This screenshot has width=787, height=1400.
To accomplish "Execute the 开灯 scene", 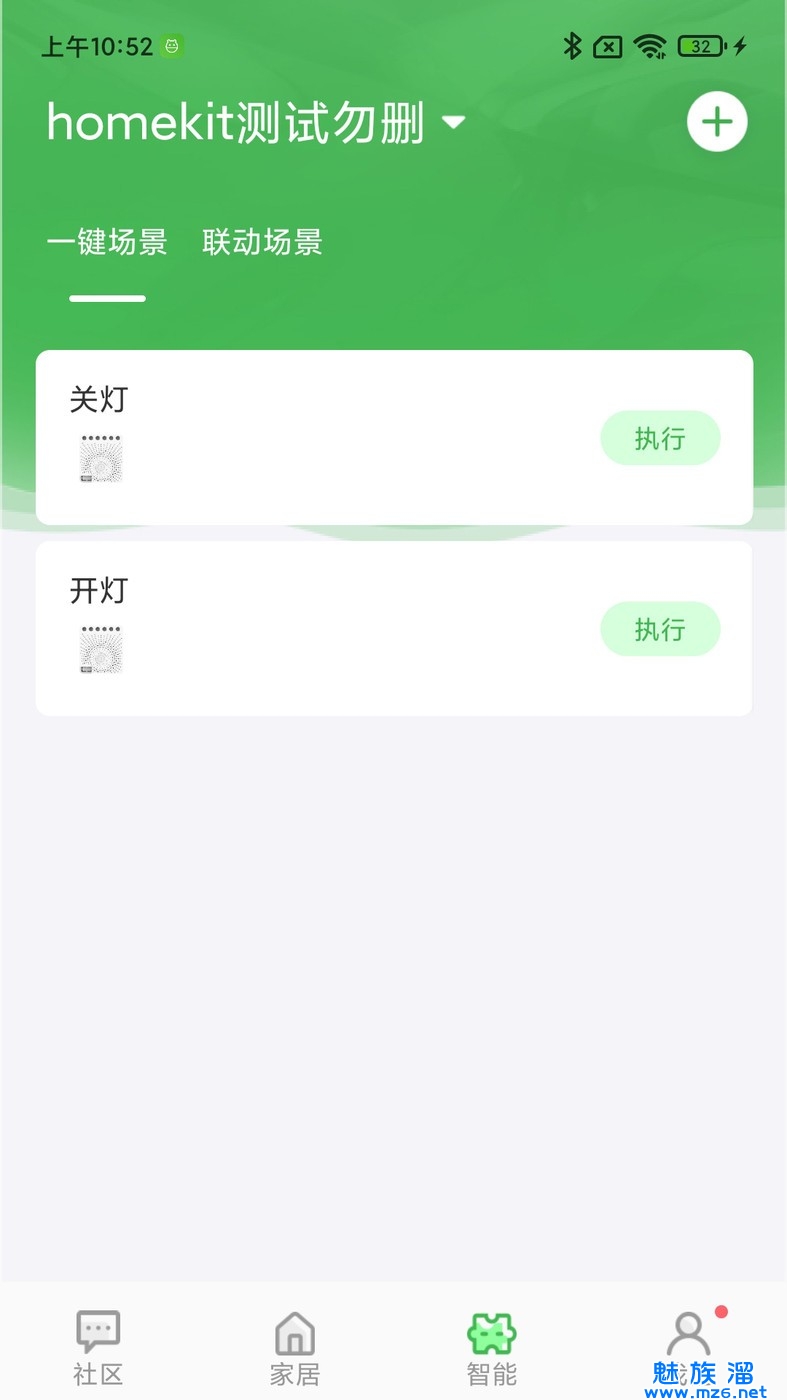I will pyautogui.click(x=659, y=629).
